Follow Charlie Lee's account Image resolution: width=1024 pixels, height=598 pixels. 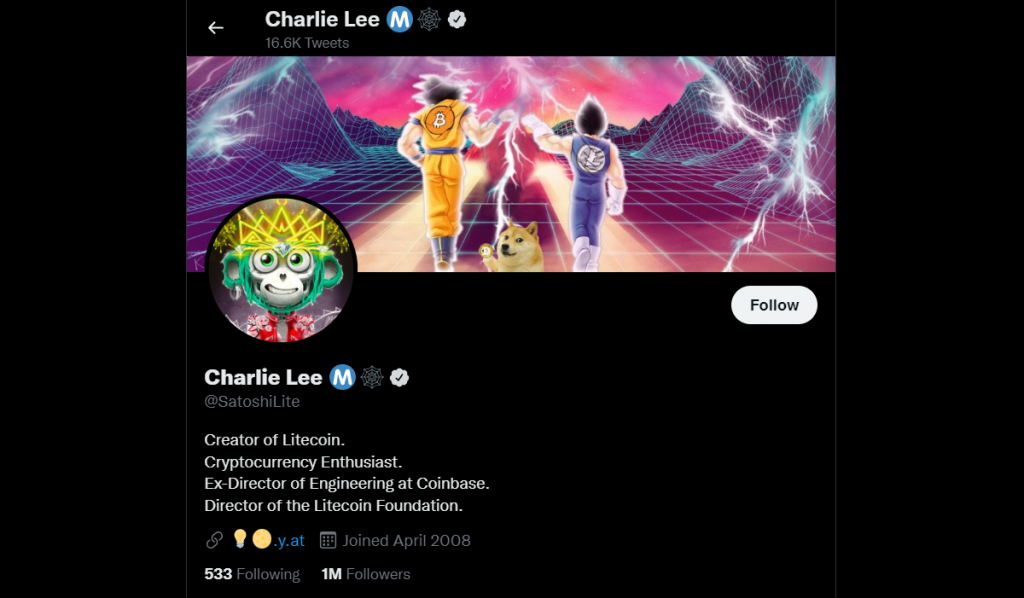pos(774,305)
